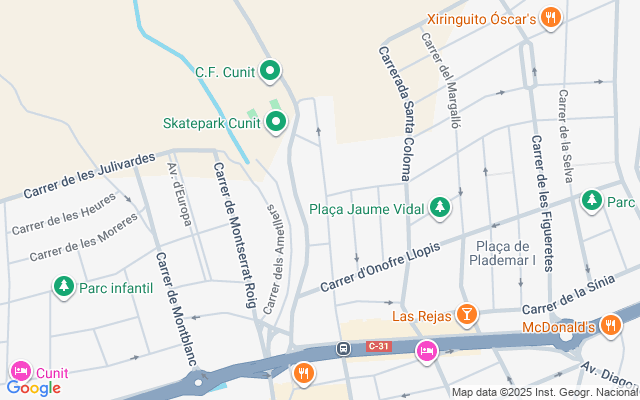Screen dimensions: 640x400
Task: Open the Xiringuito Óscar's restaurant marker
Action: [x=549, y=17]
